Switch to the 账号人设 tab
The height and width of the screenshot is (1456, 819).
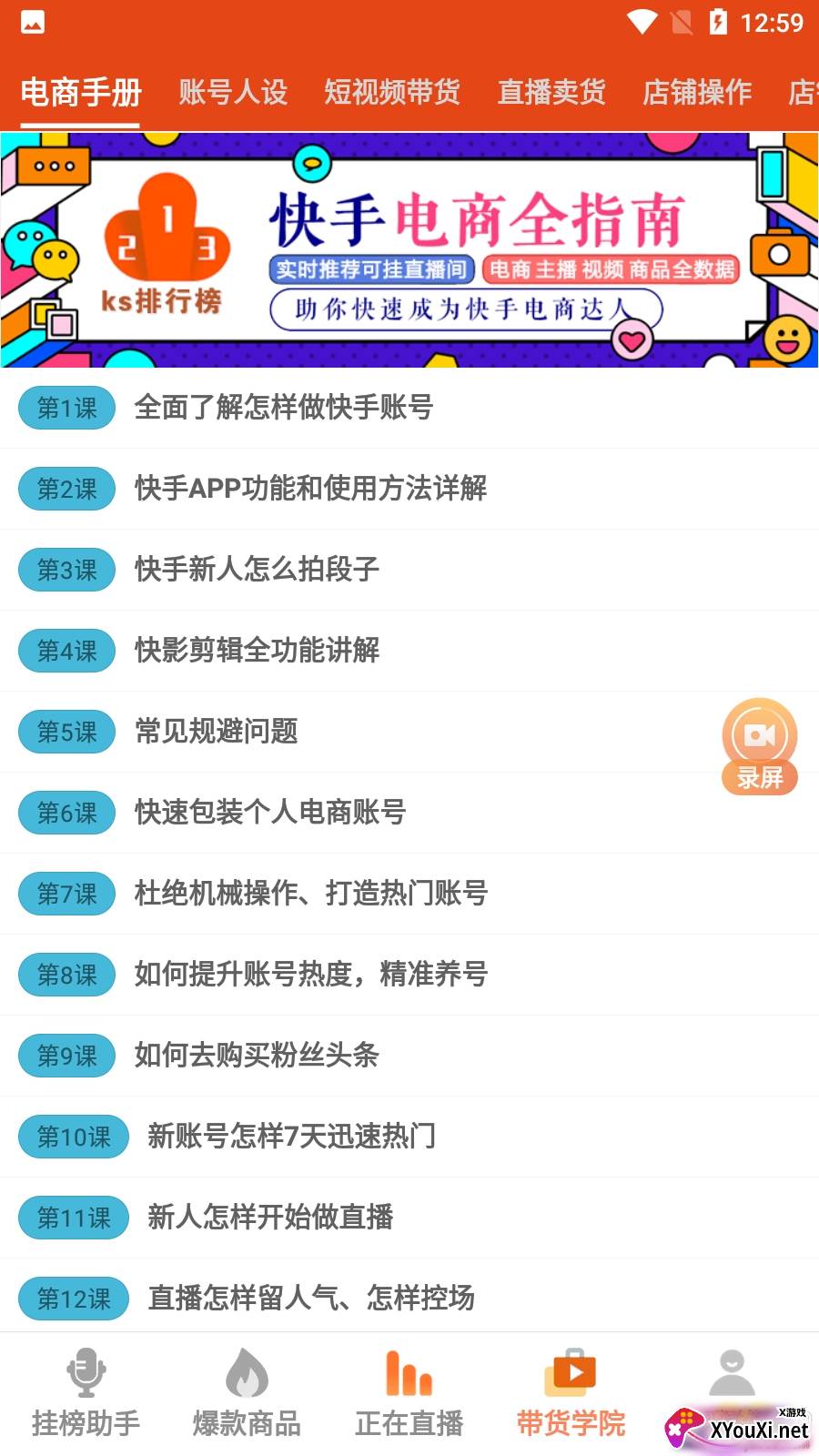click(232, 92)
